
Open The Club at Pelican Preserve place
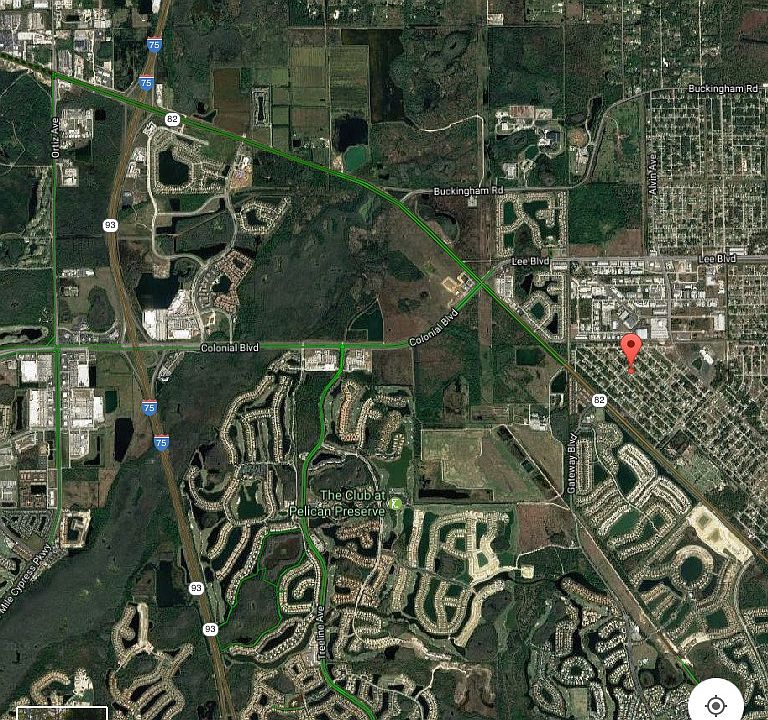point(397,503)
